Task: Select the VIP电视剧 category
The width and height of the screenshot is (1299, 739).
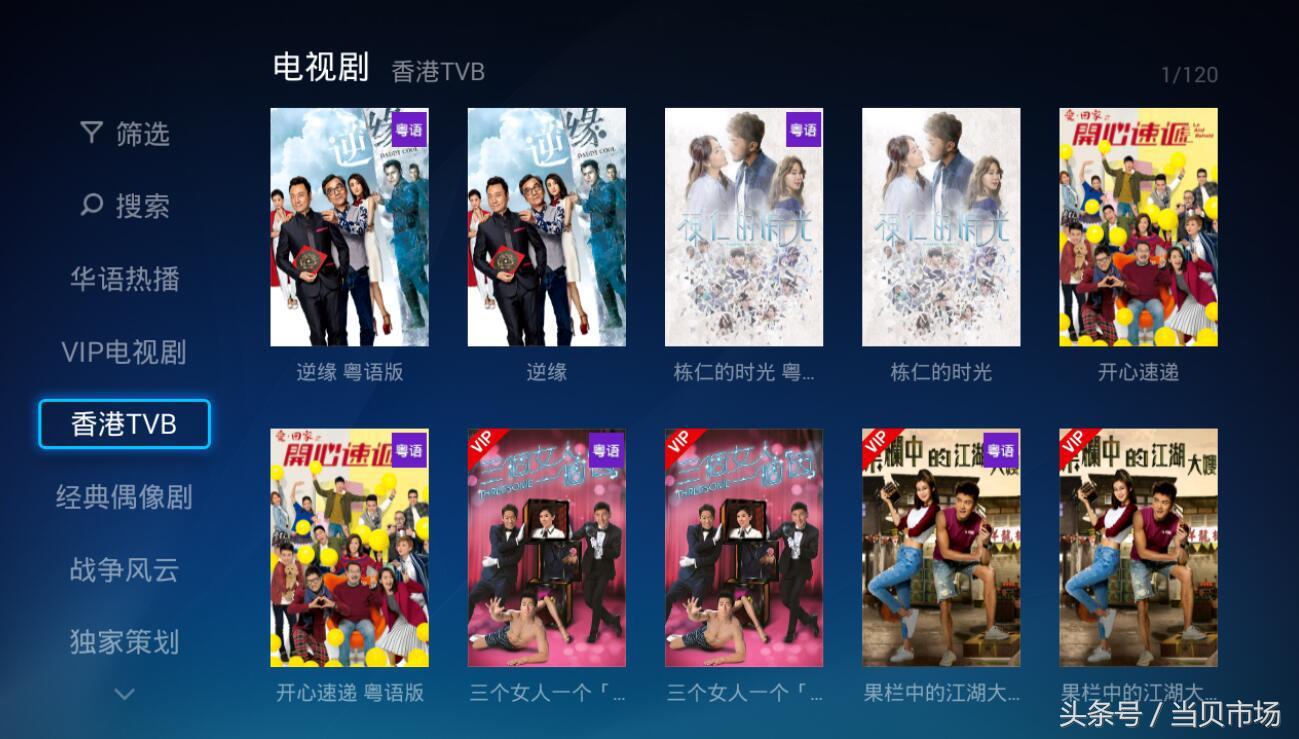Action: coord(124,352)
